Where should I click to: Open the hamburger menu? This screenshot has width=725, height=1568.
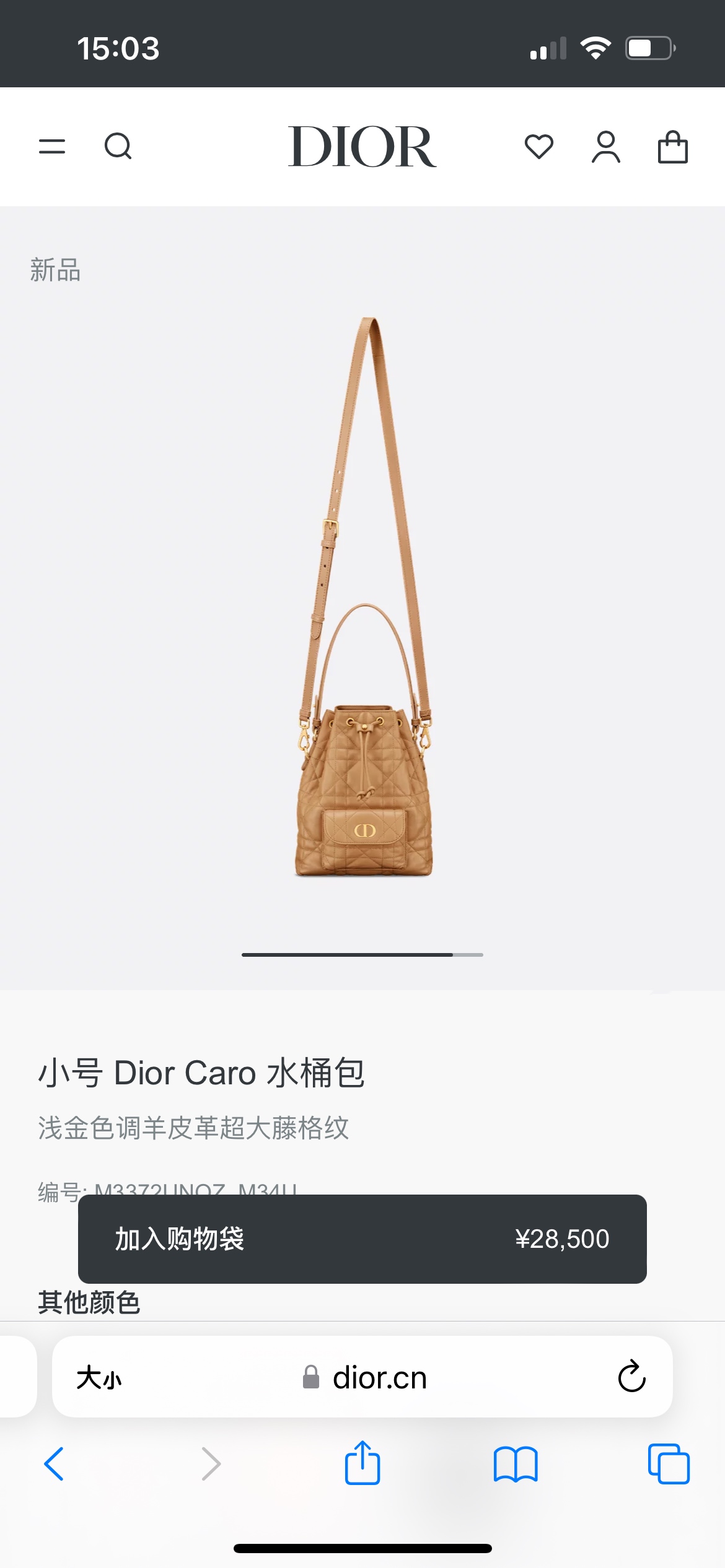coord(52,147)
